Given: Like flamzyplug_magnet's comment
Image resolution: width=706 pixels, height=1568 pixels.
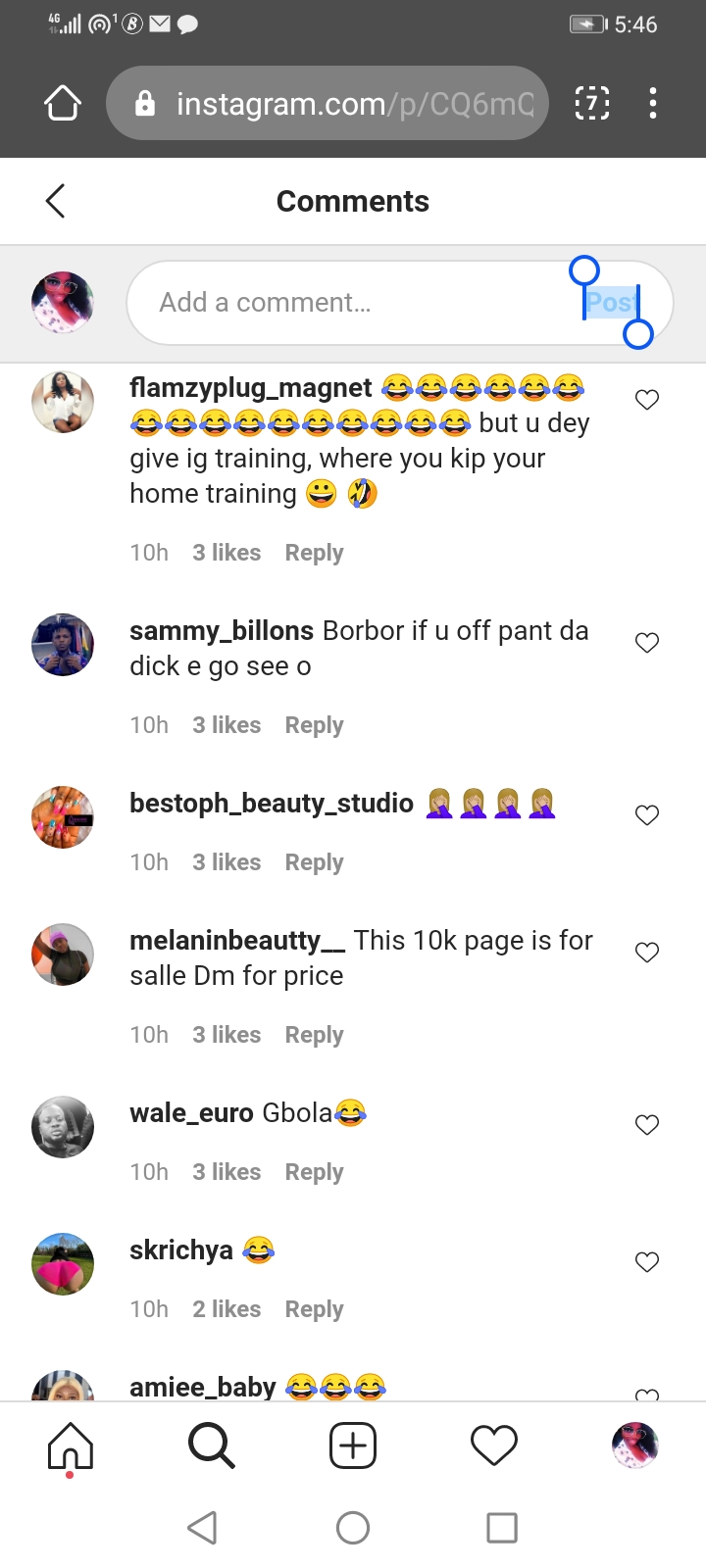Looking at the screenshot, I should point(647,400).
